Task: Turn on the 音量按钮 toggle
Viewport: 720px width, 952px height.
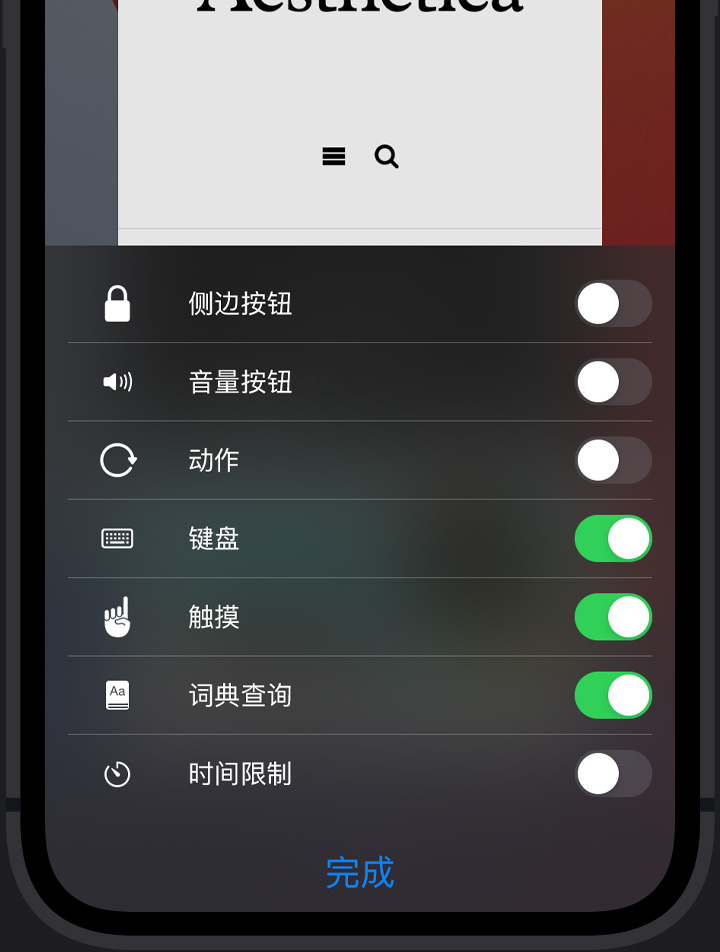Action: 613,382
